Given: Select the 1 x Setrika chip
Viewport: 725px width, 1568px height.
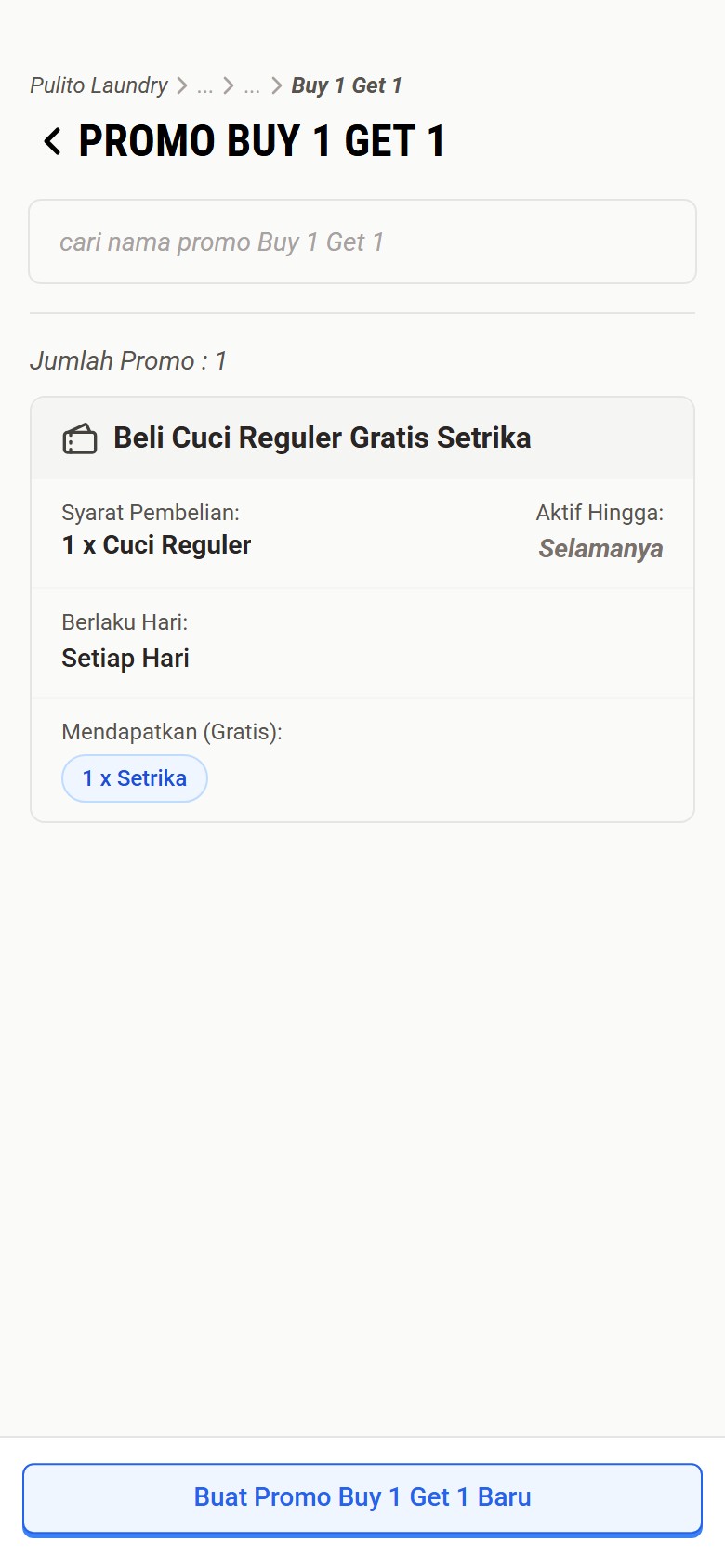Looking at the screenshot, I should coord(134,778).
